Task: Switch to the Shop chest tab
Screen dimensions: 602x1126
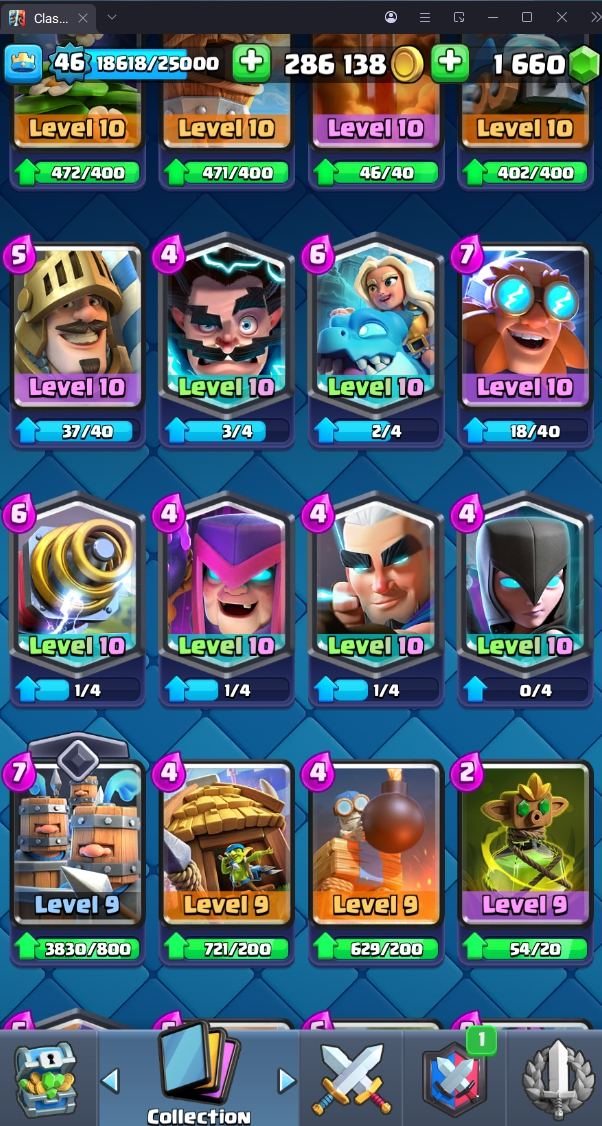Action: (x=44, y=1078)
